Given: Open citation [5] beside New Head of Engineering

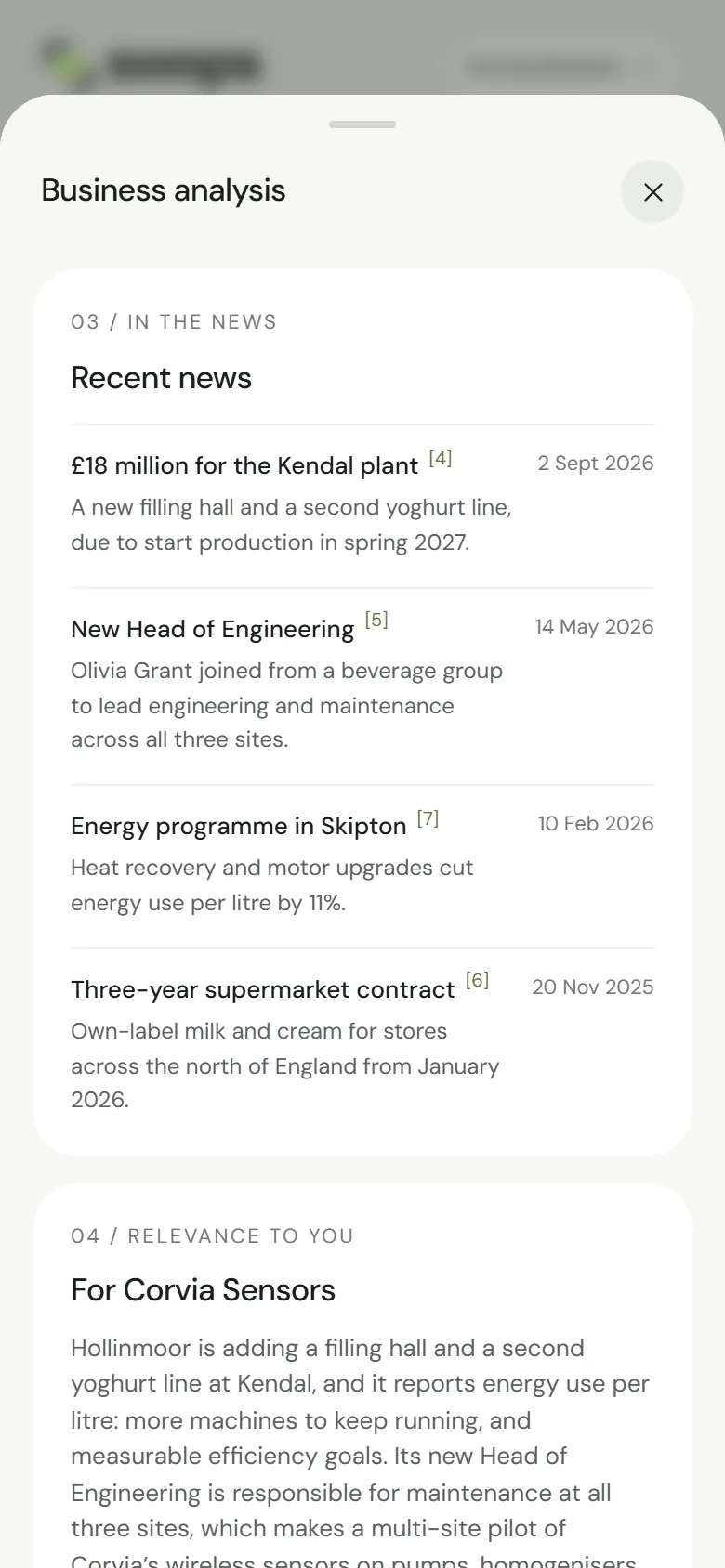Looking at the screenshot, I should pyautogui.click(x=376, y=620).
